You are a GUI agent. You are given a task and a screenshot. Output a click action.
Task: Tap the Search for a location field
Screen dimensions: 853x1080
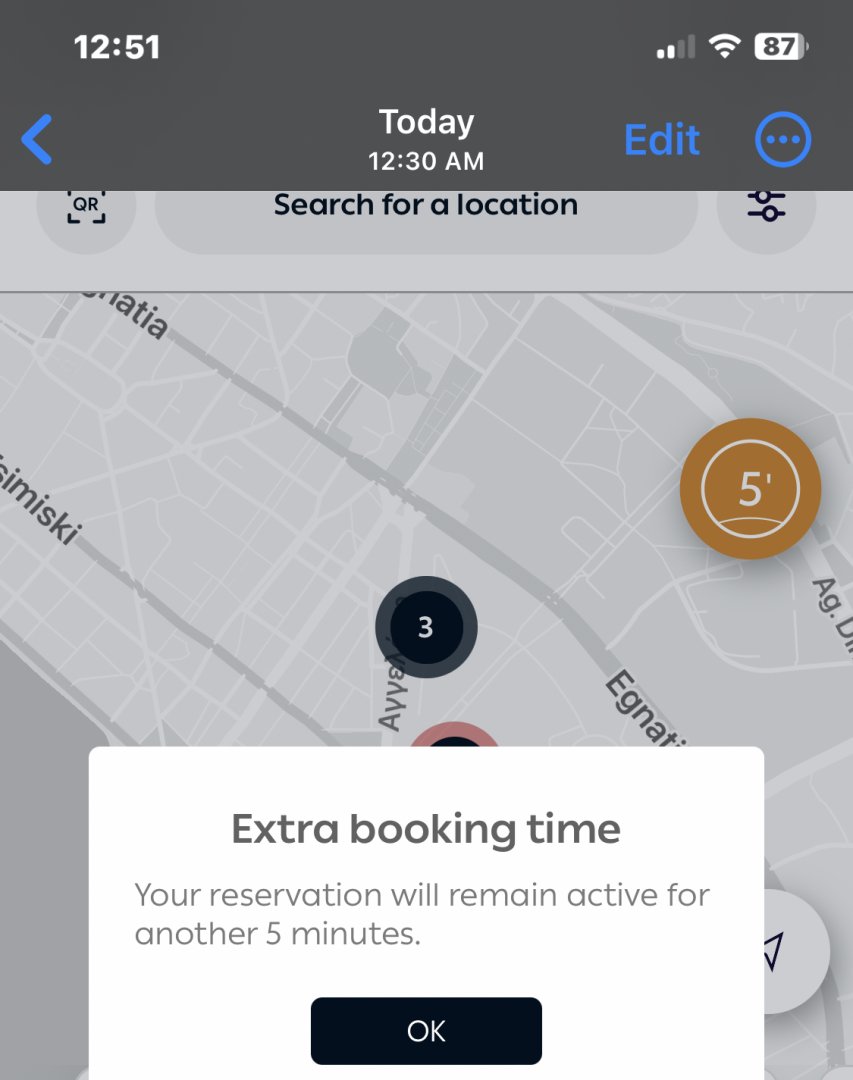point(426,206)
